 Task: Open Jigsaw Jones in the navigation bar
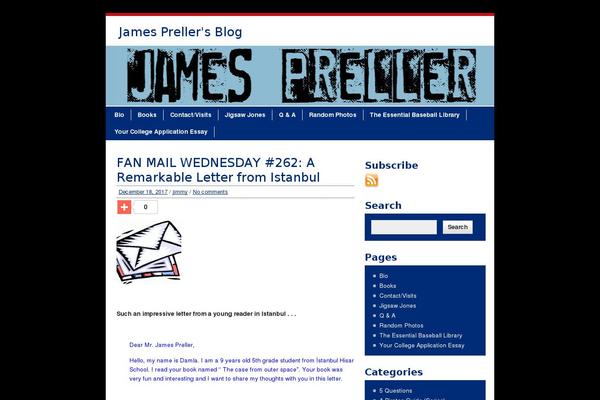tap(245, 115)
